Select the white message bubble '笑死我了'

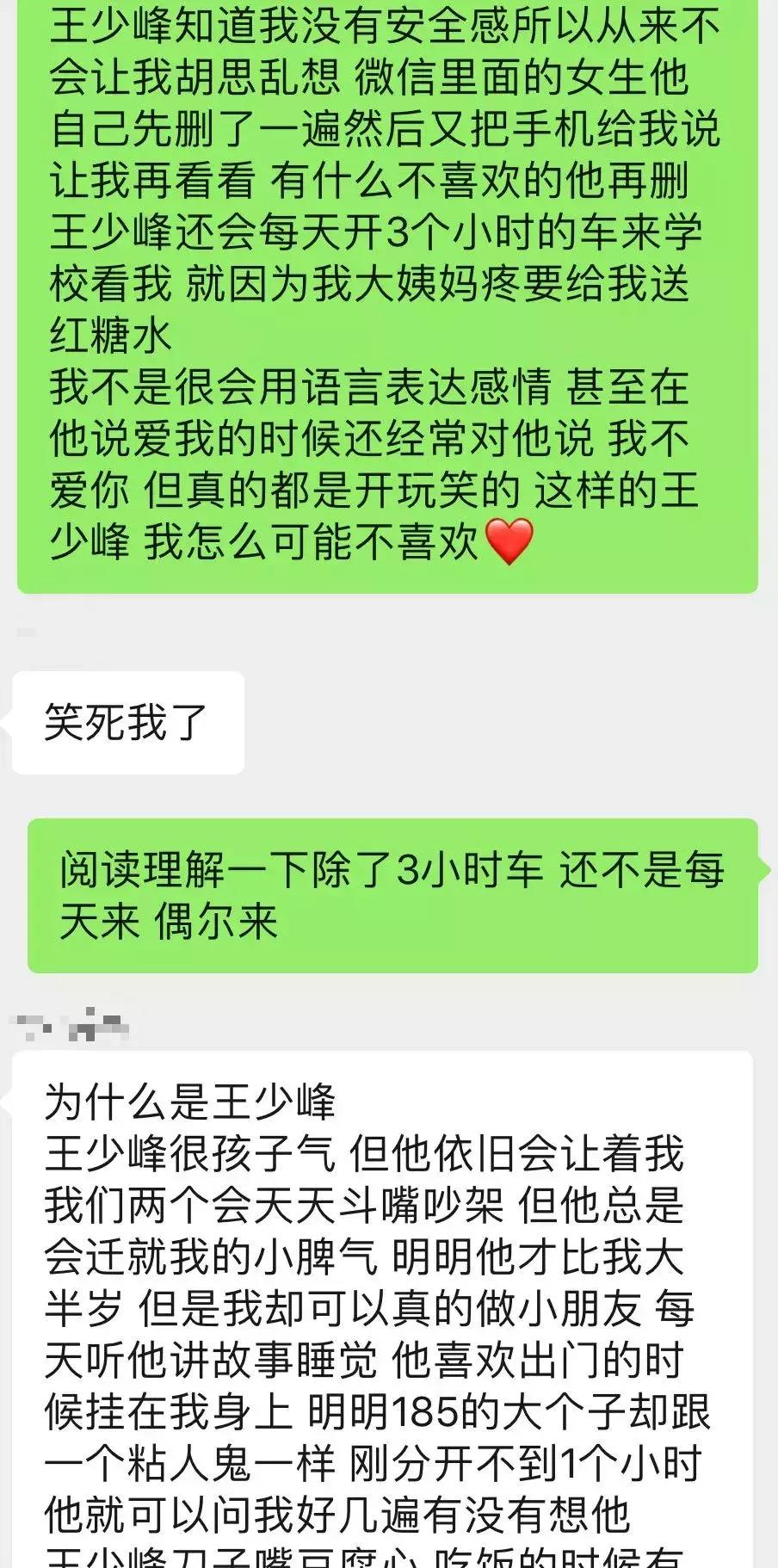point(126,723)
